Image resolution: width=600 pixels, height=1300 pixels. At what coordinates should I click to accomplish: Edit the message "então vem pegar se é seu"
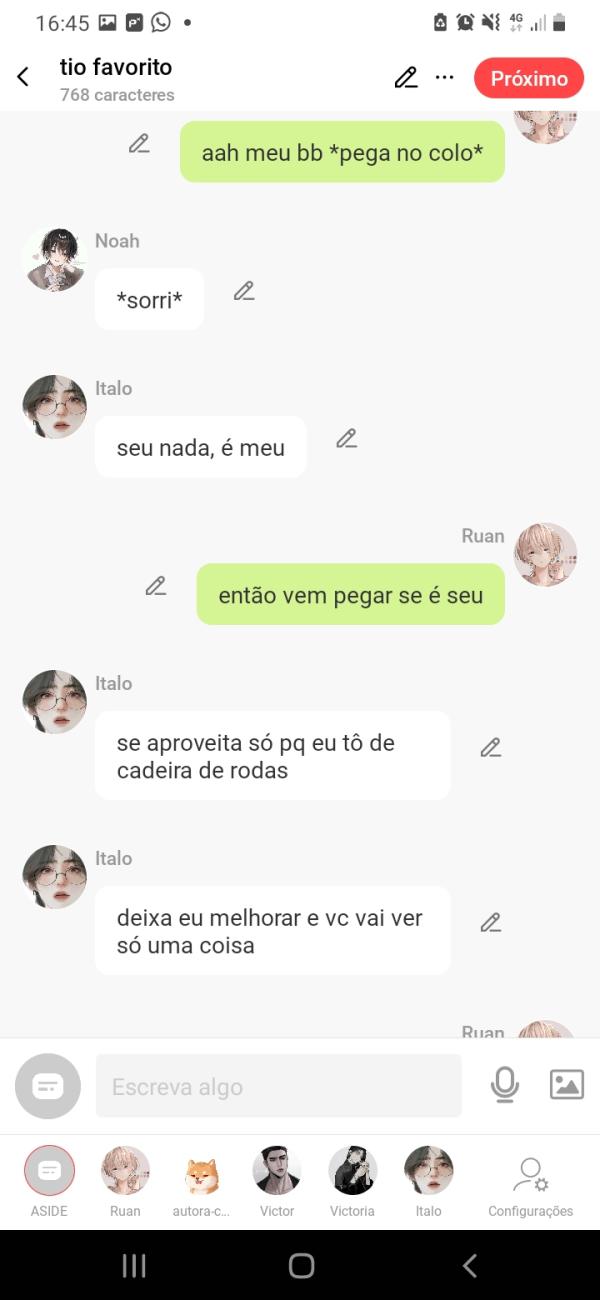155,586
